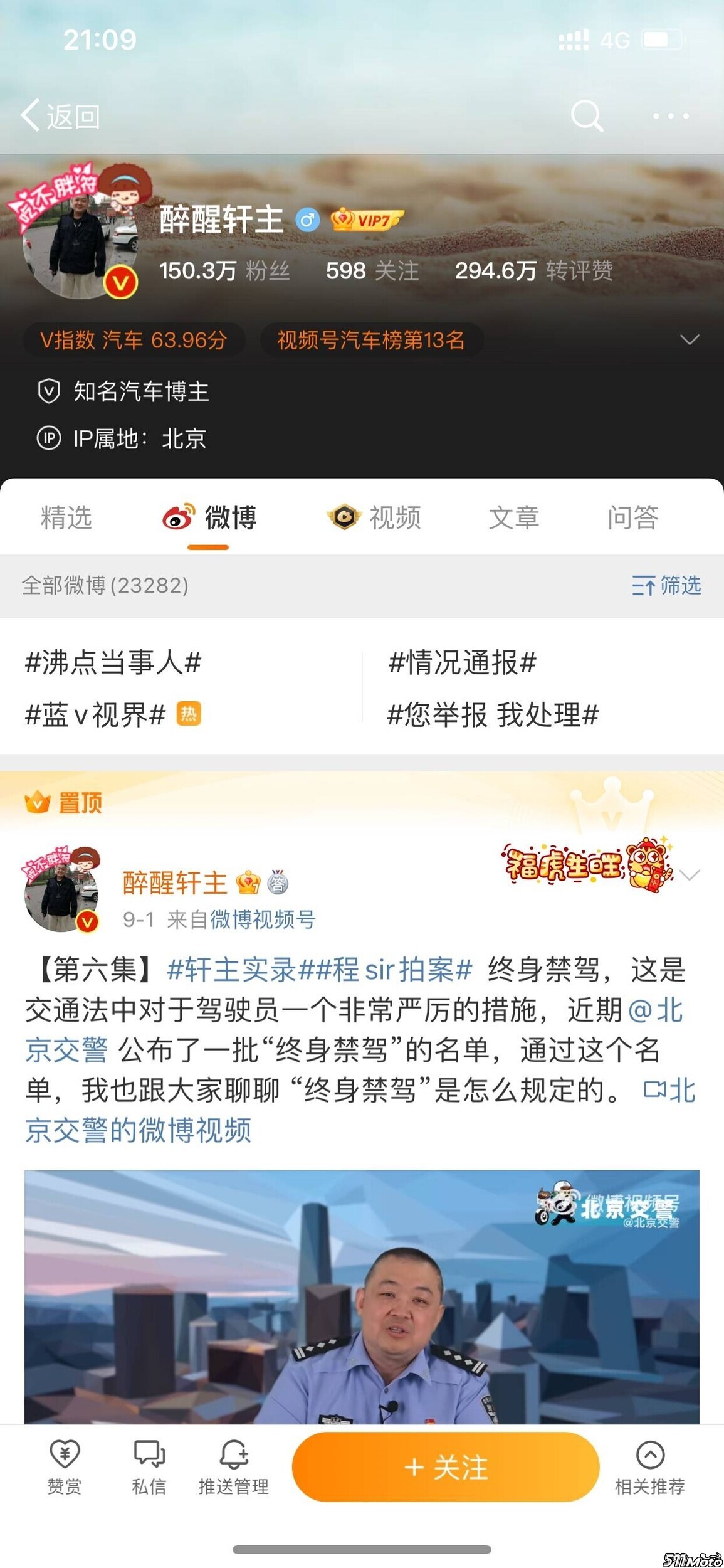Open hashtag #情况通报#
This screenshot has width=724, height=1568.
click(x=462, y=662)
